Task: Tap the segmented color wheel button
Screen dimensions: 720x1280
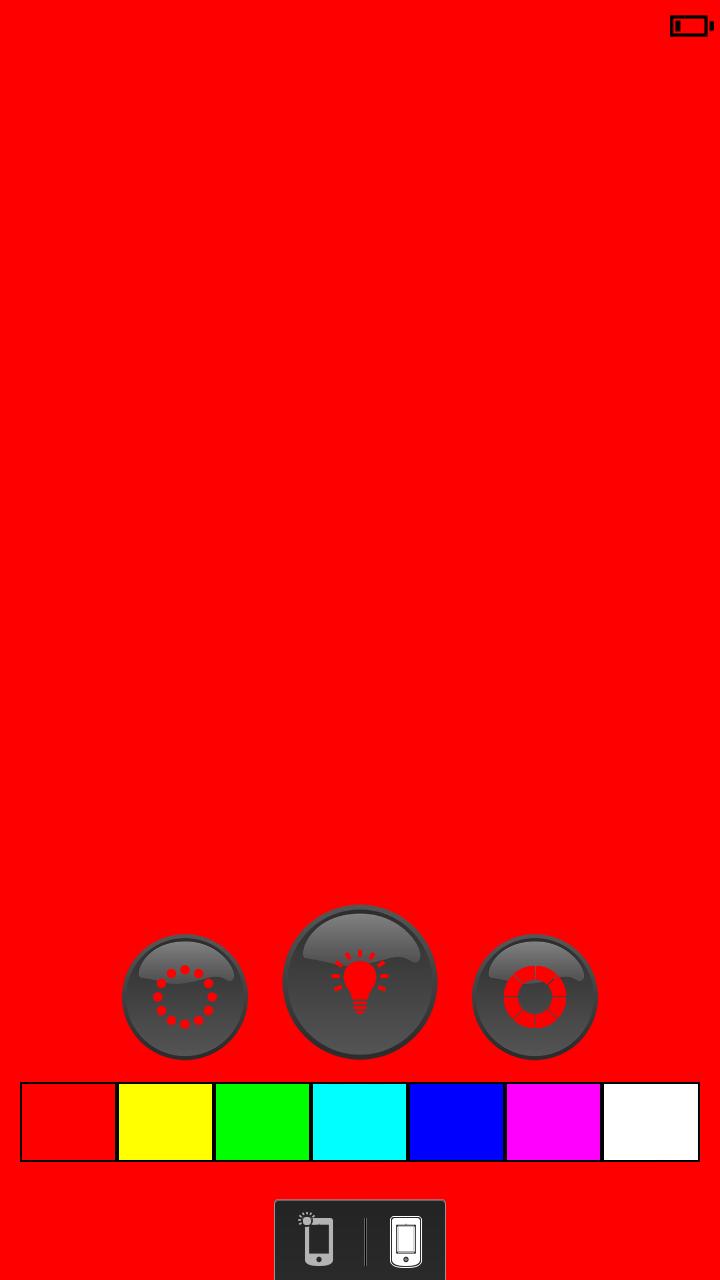Action: pyautogui.click(x=535, y=997)
